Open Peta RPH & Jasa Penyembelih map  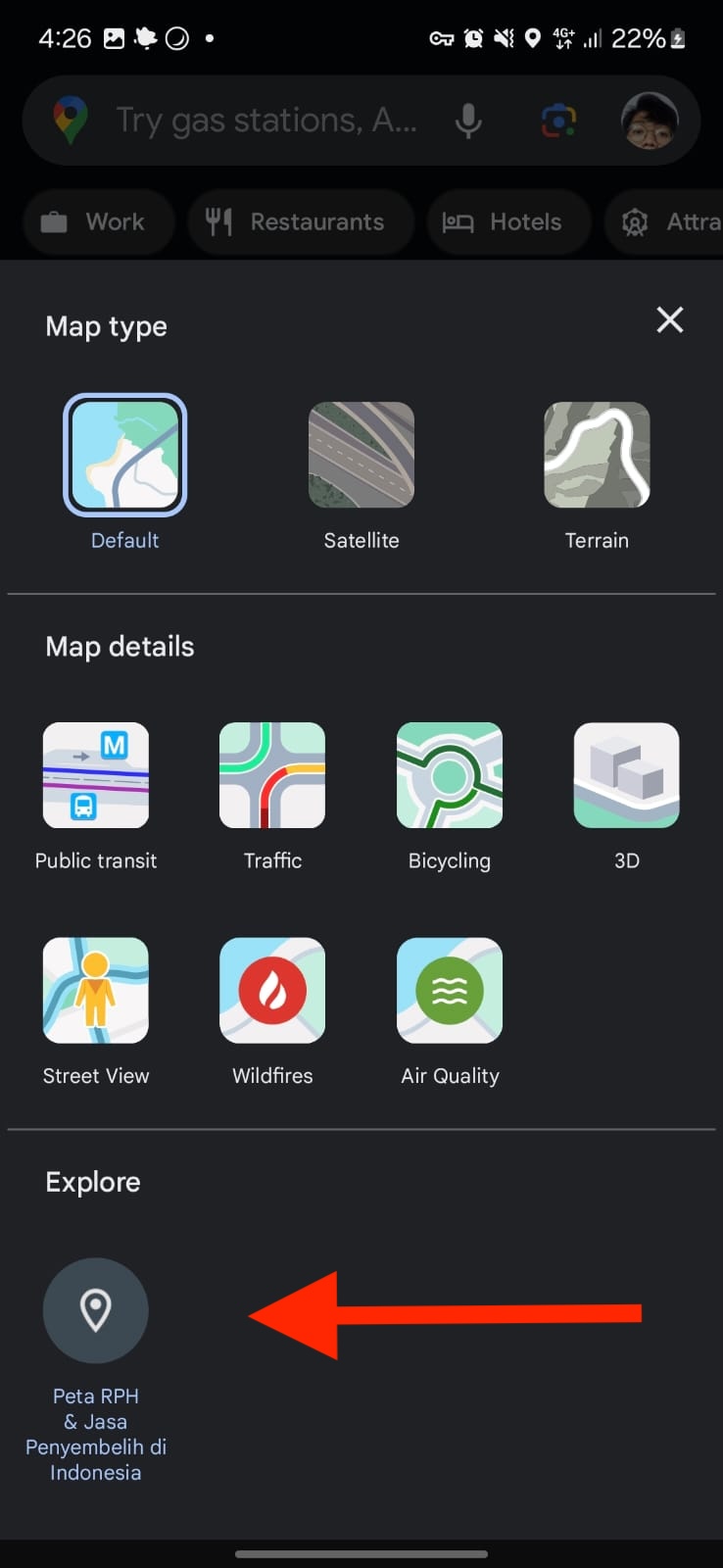96,1310
